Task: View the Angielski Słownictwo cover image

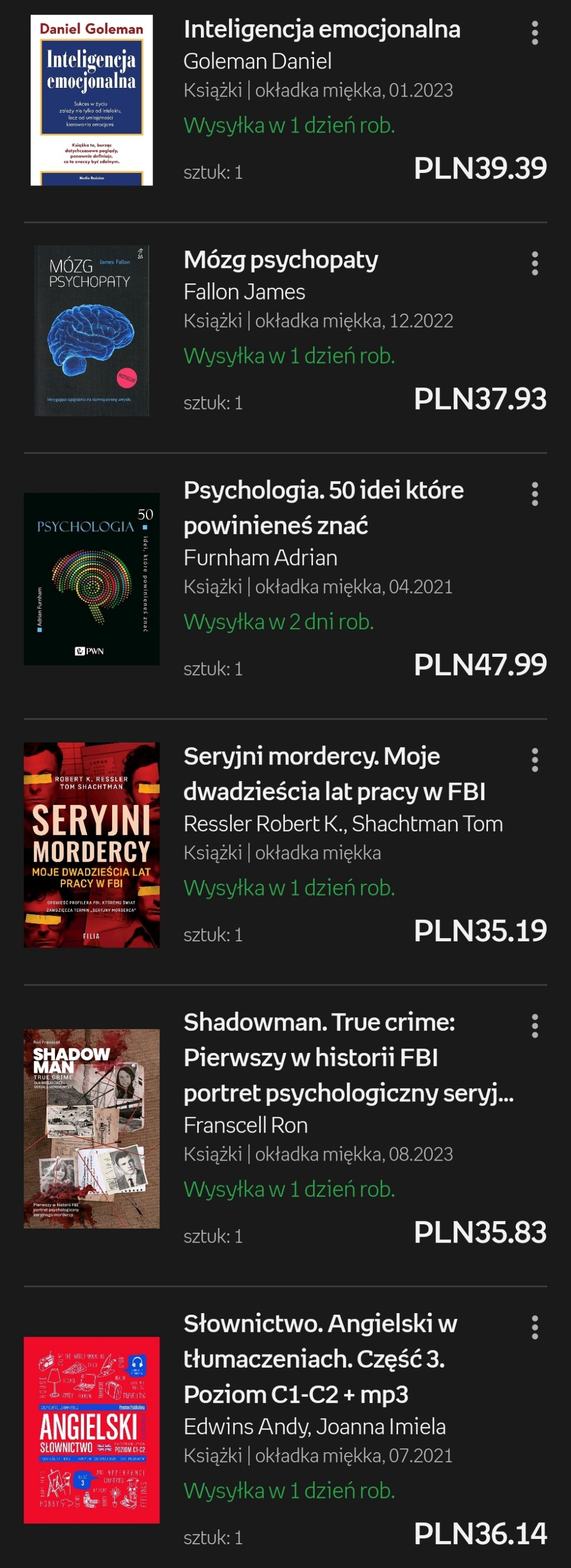Action: [92, 1430]
